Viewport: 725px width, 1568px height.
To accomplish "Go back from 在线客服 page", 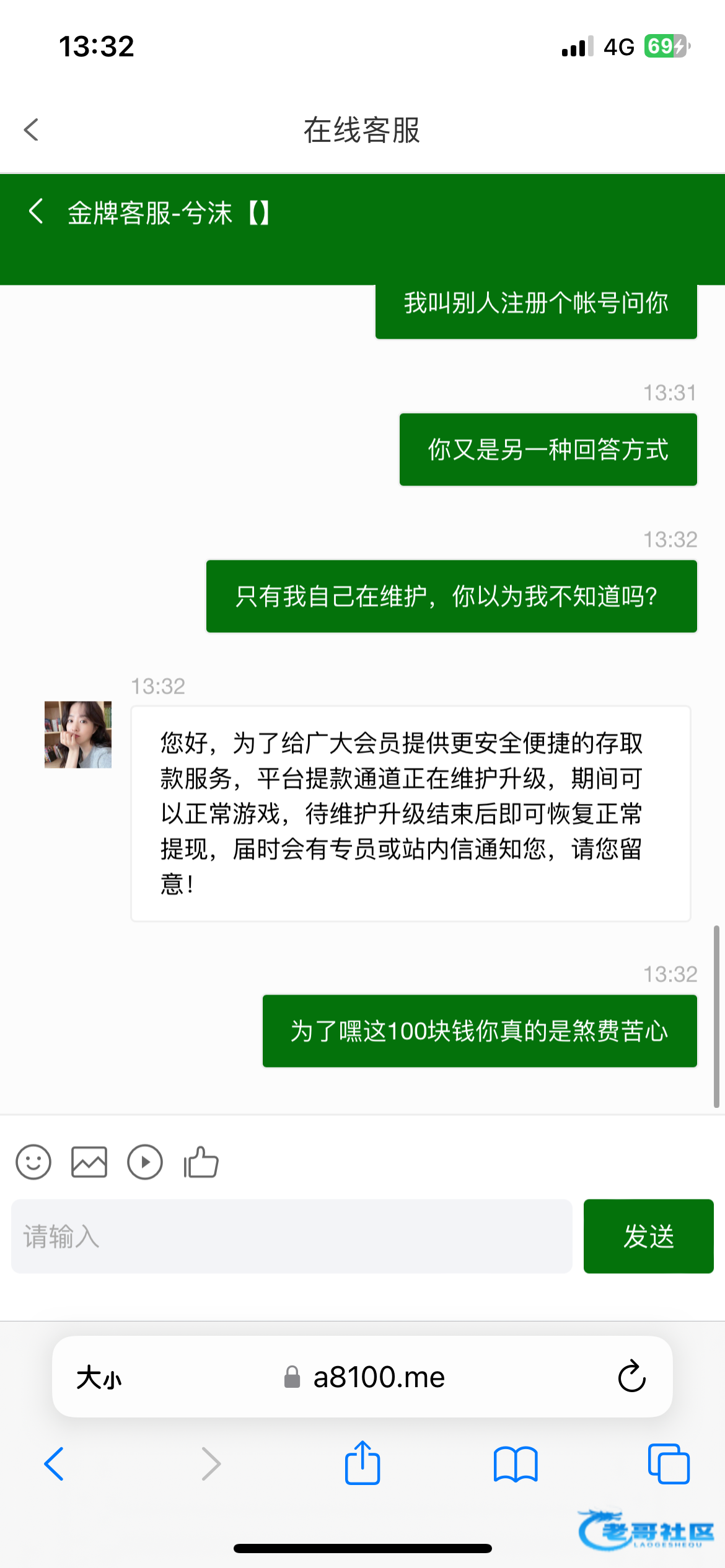I will 31,130.
